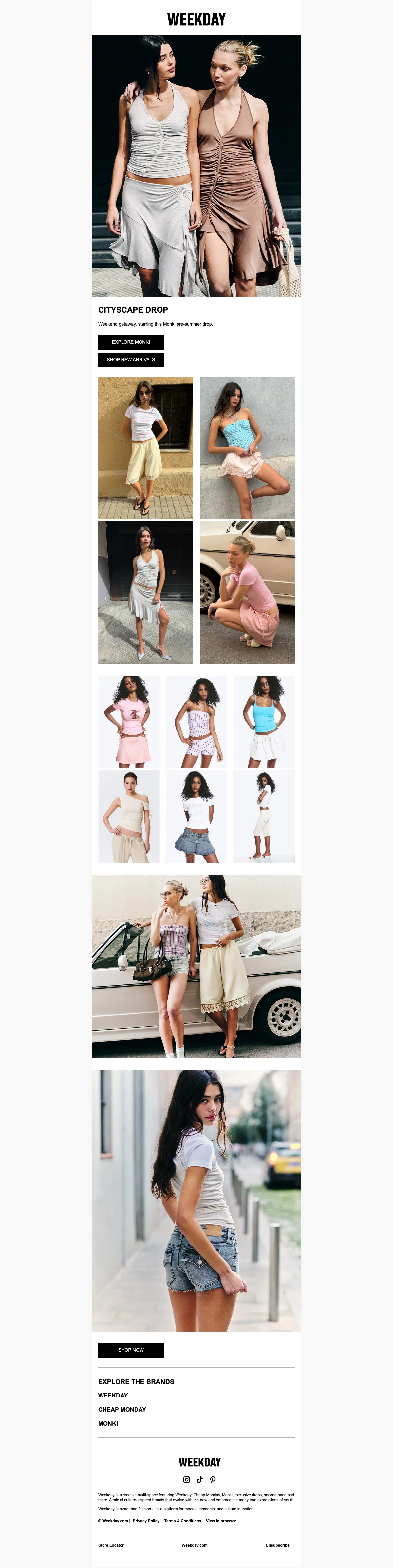The height and width of the screenshot is (1568, 393).
Task: Open the hero image of two models
Action: [x=196, y=166]
